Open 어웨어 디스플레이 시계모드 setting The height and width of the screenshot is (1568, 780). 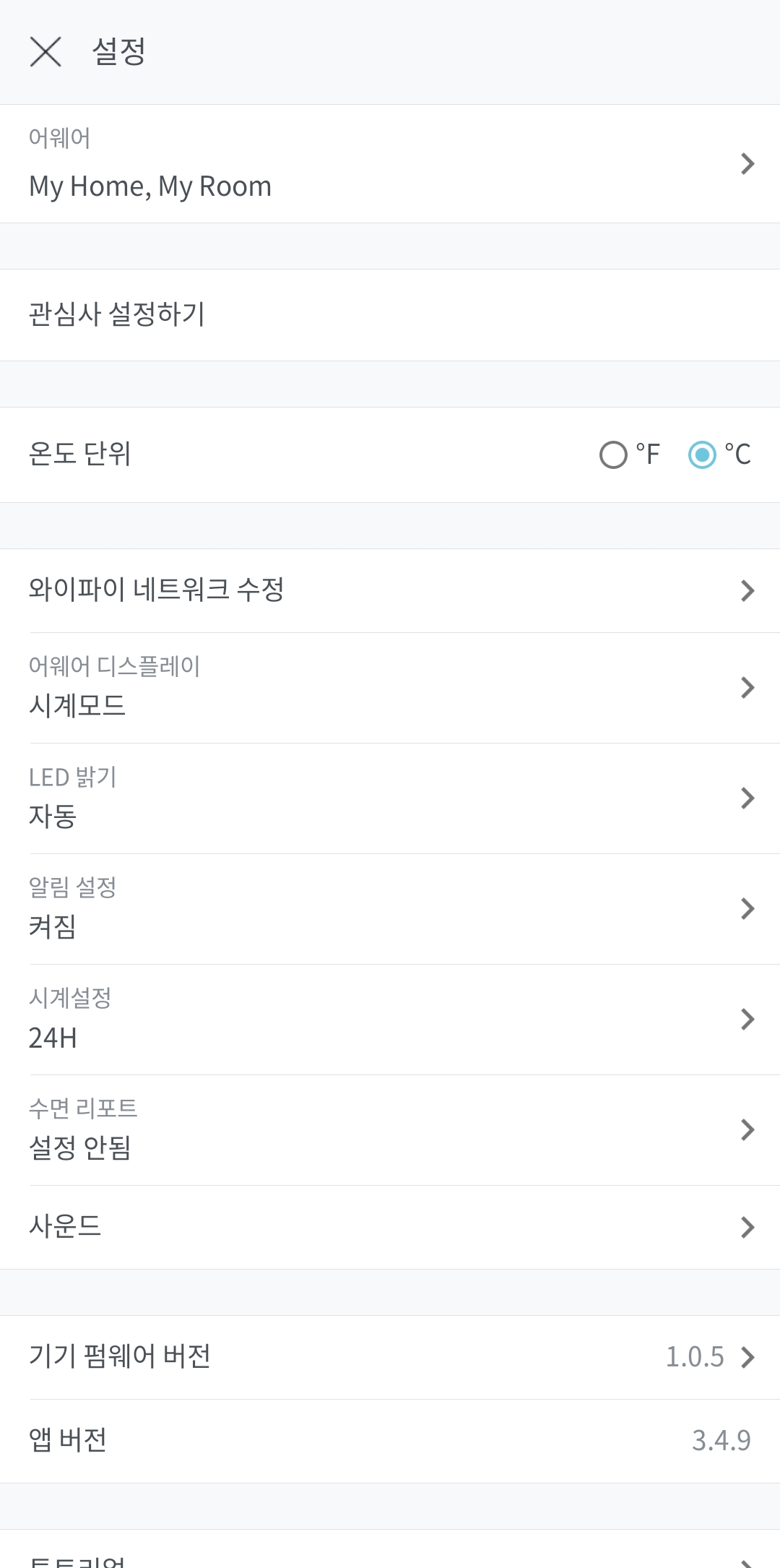tap(390, 688)
